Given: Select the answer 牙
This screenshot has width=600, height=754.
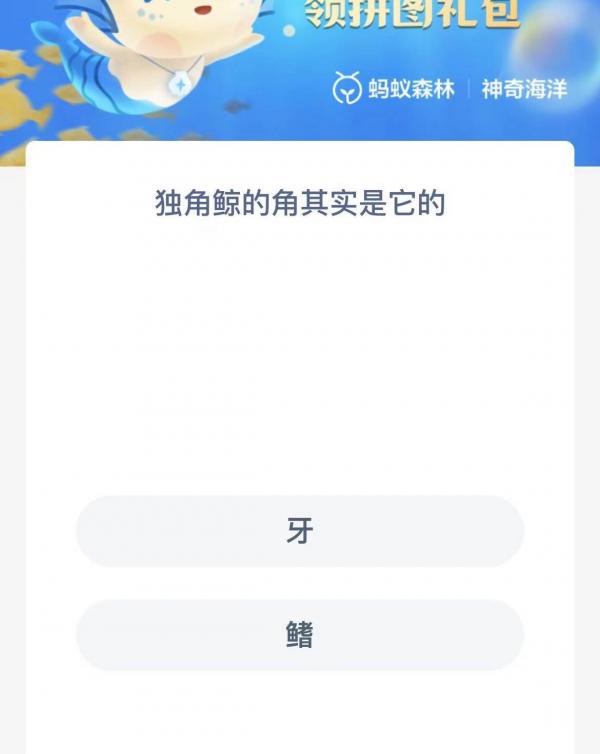Looking at the screenshot, I should [300, 531].
